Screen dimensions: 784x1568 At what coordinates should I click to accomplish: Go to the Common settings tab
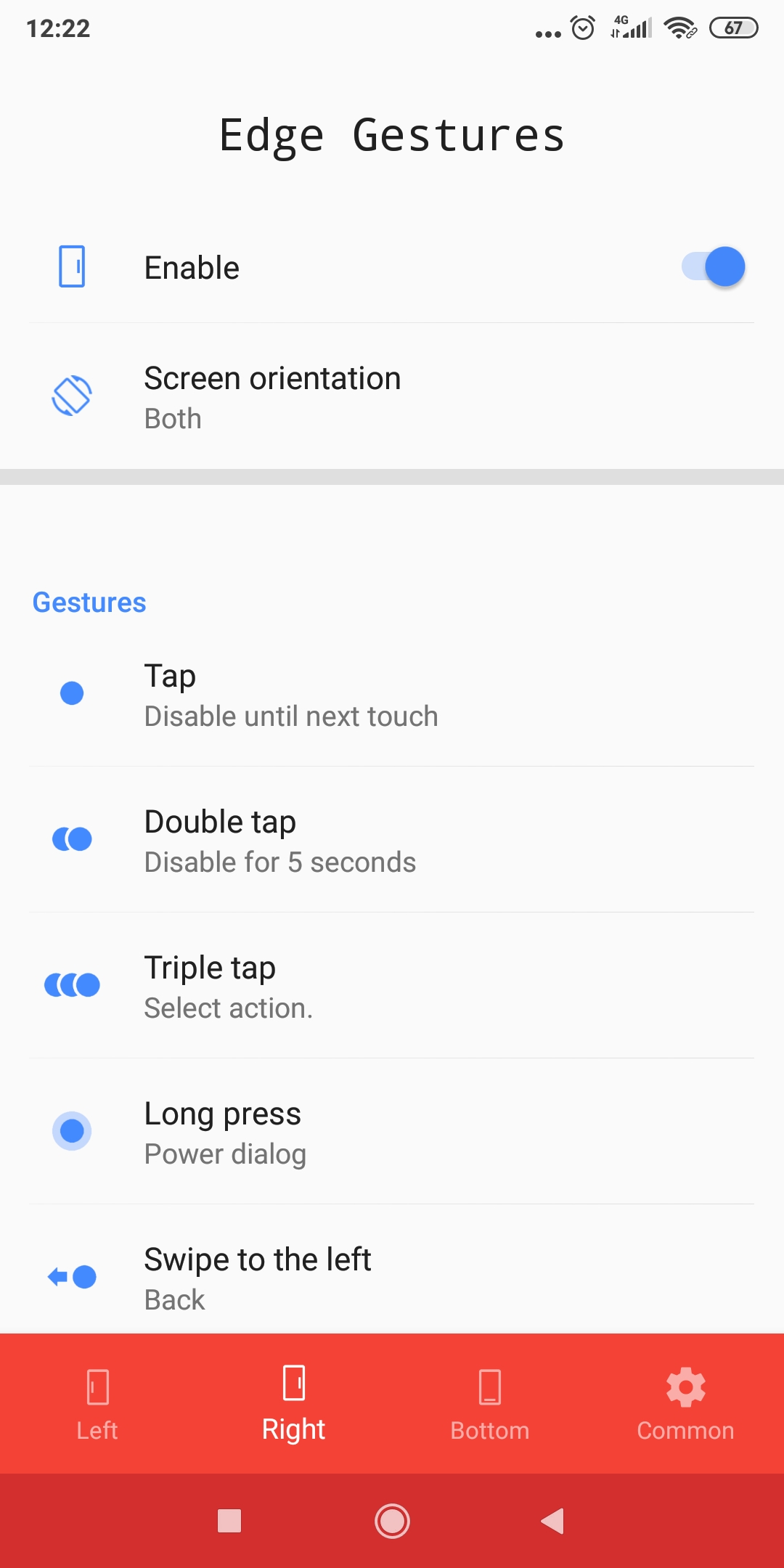pos(686,1404)
